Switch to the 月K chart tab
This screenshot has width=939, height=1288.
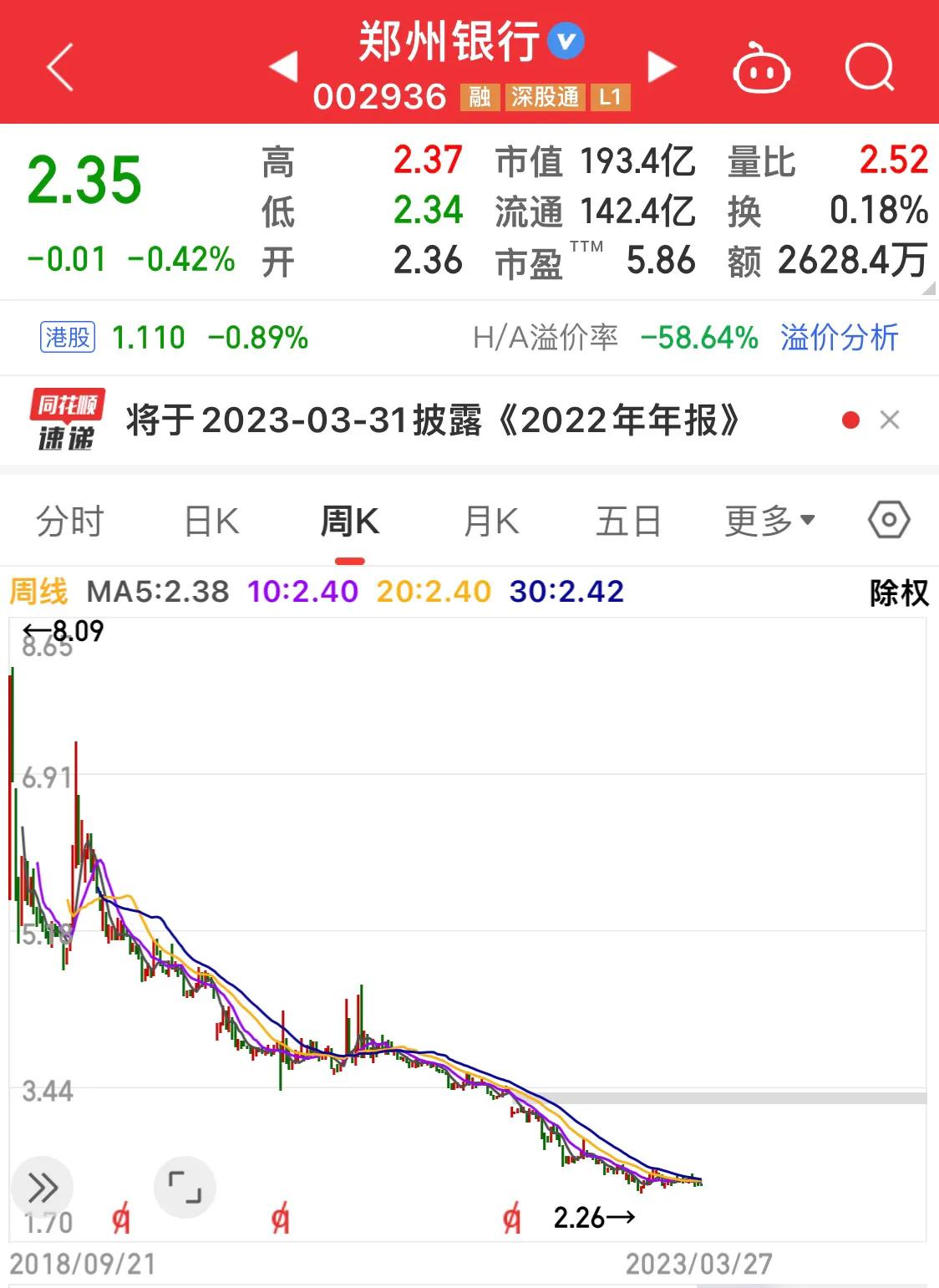pos(491,522)
